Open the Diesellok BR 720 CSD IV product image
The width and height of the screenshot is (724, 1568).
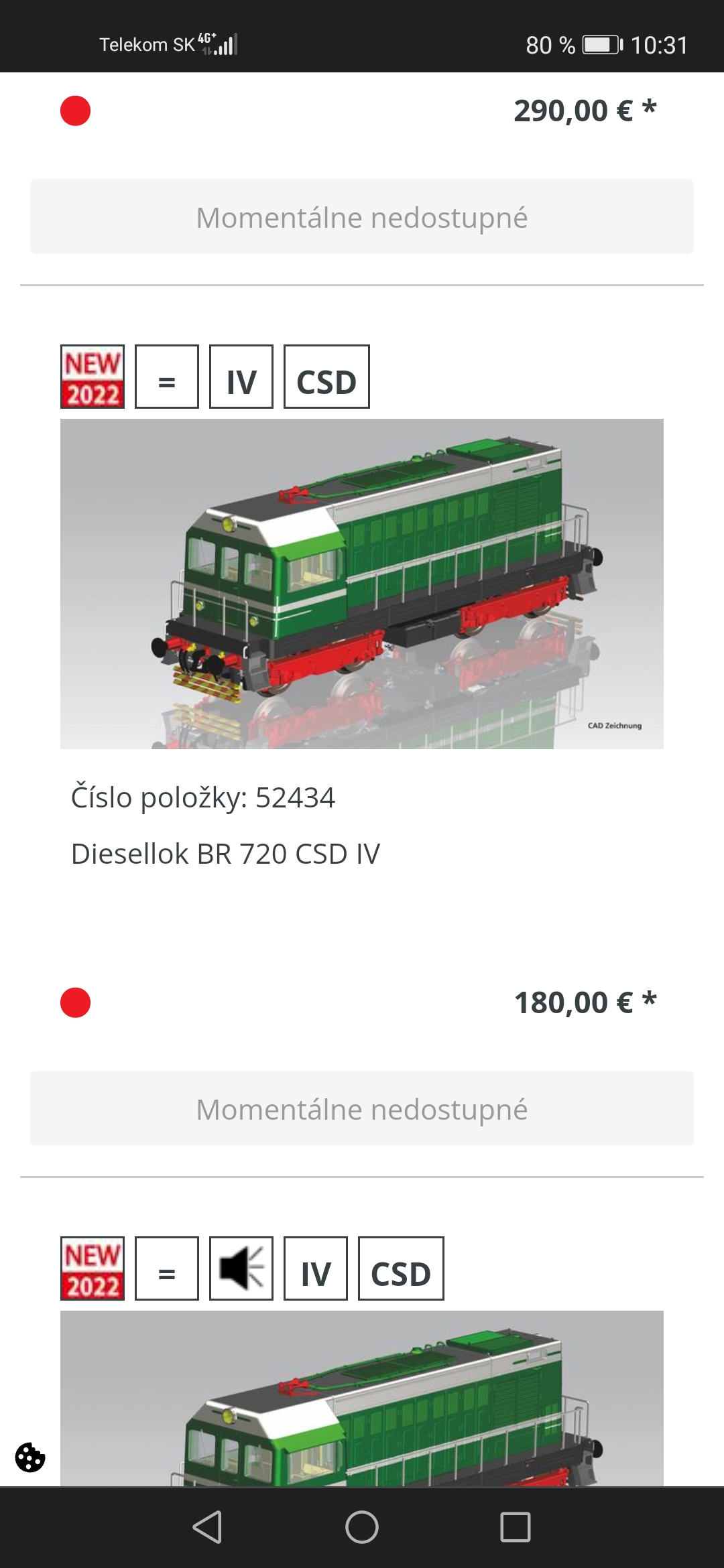point(362,583)
